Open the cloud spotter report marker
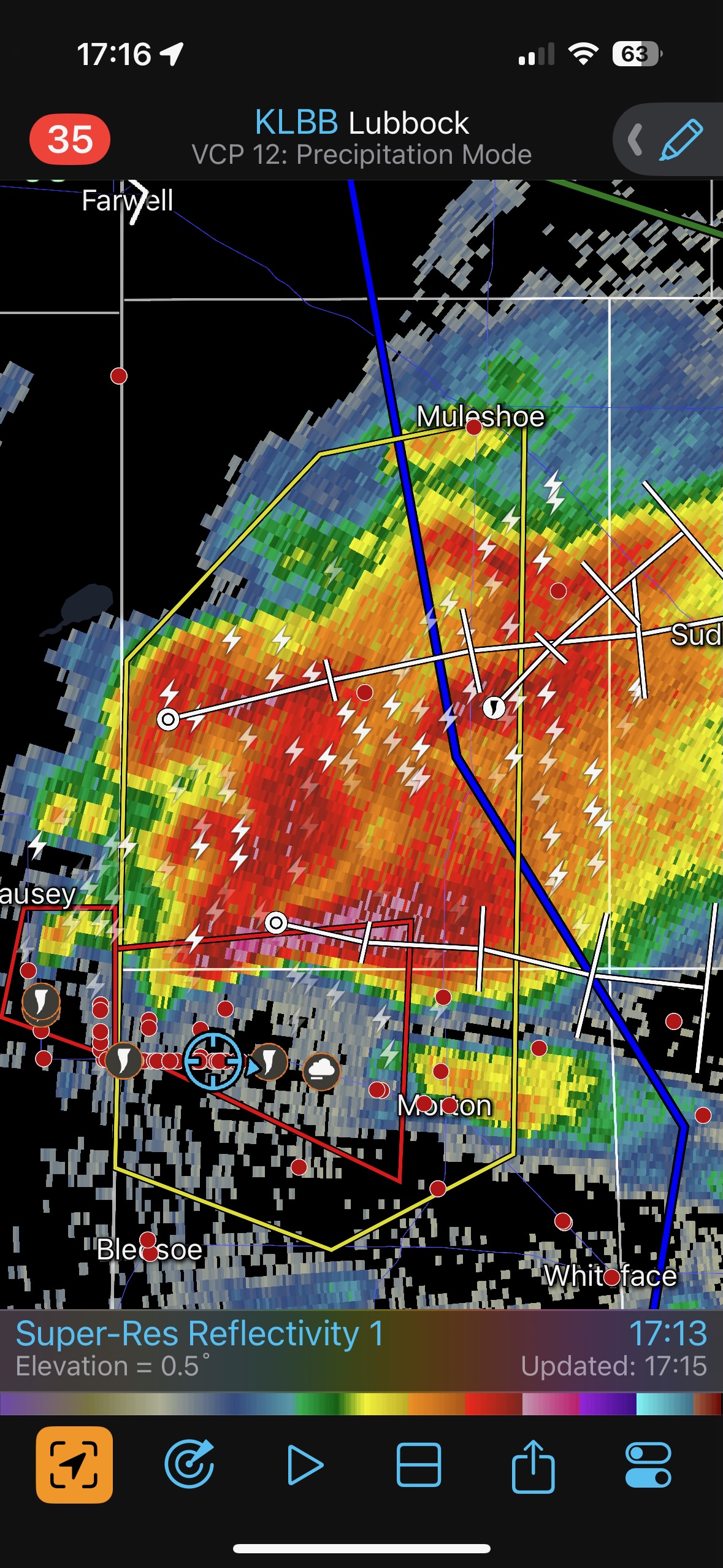 point(321,1071)
